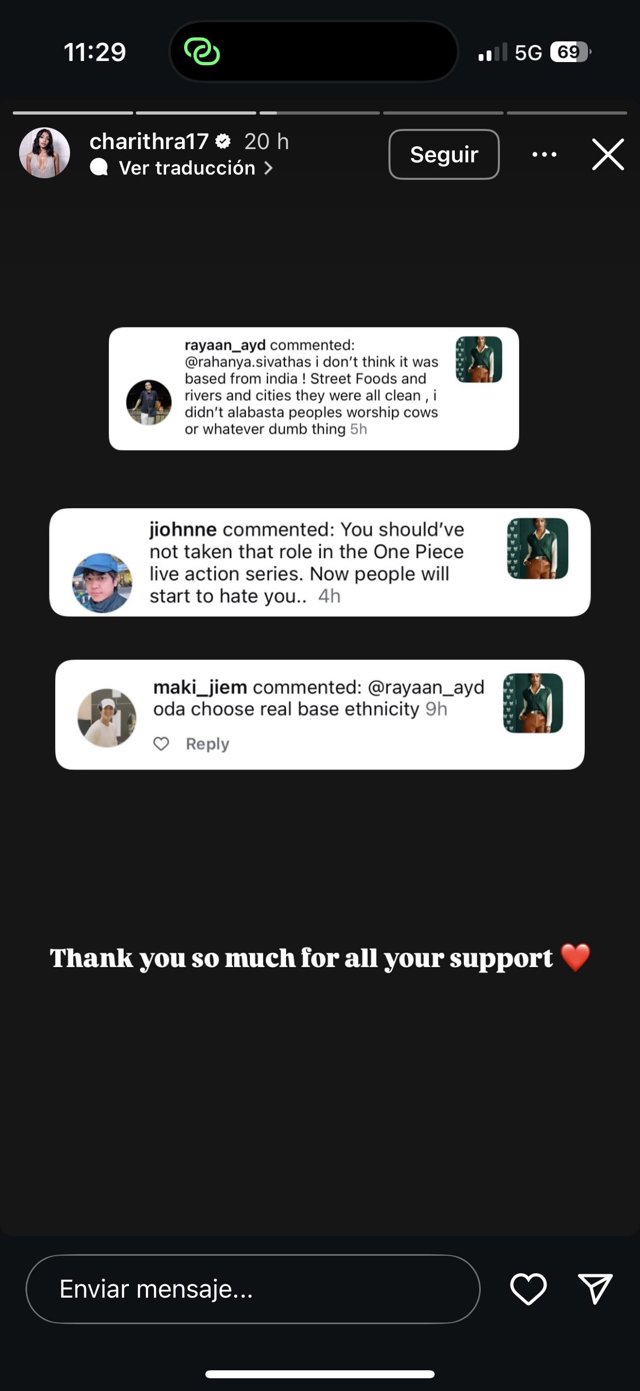The width and height of the screenshot is (640, 1391).
Task: Open the three-dot story options menu
Action: [544, 155]
